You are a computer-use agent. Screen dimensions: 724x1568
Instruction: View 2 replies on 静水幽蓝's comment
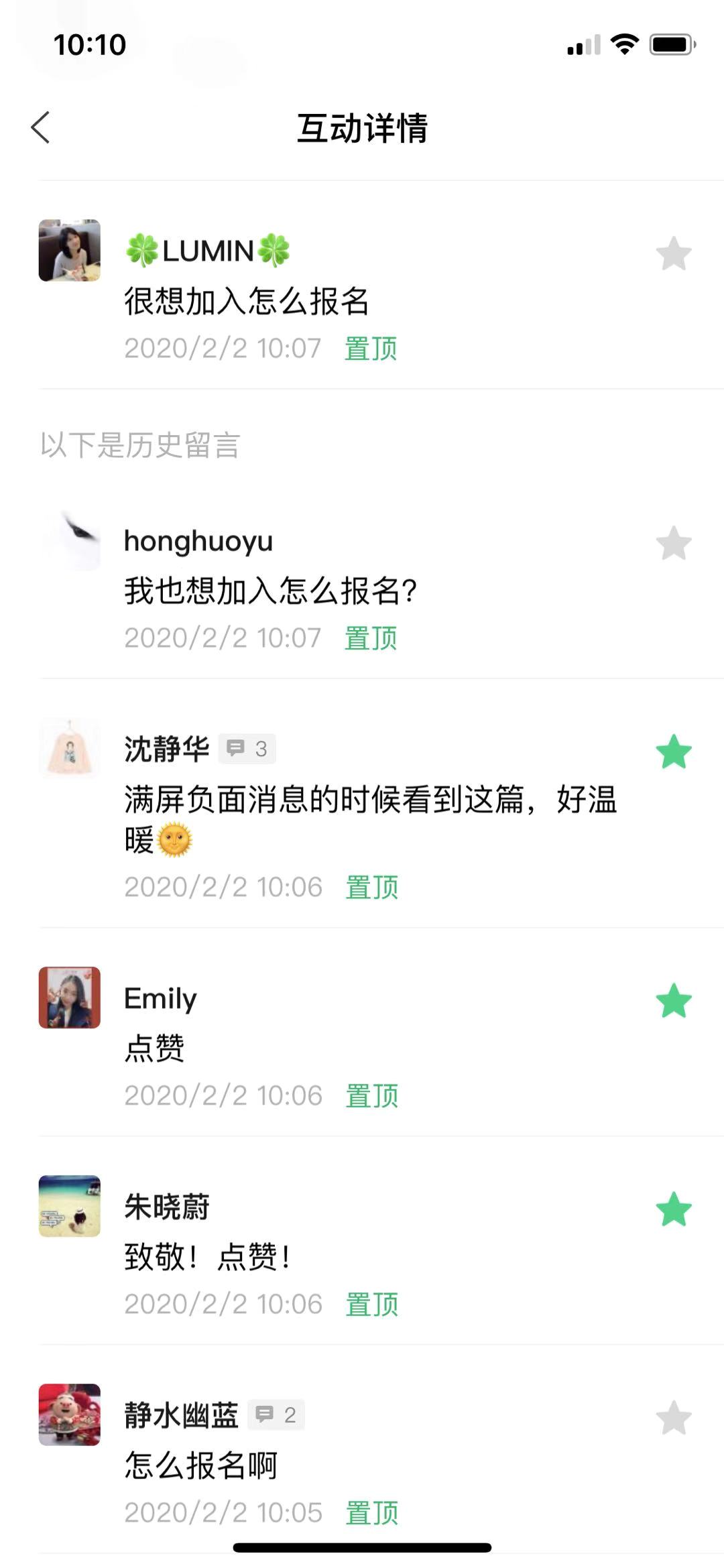(x=276, y=1415)
